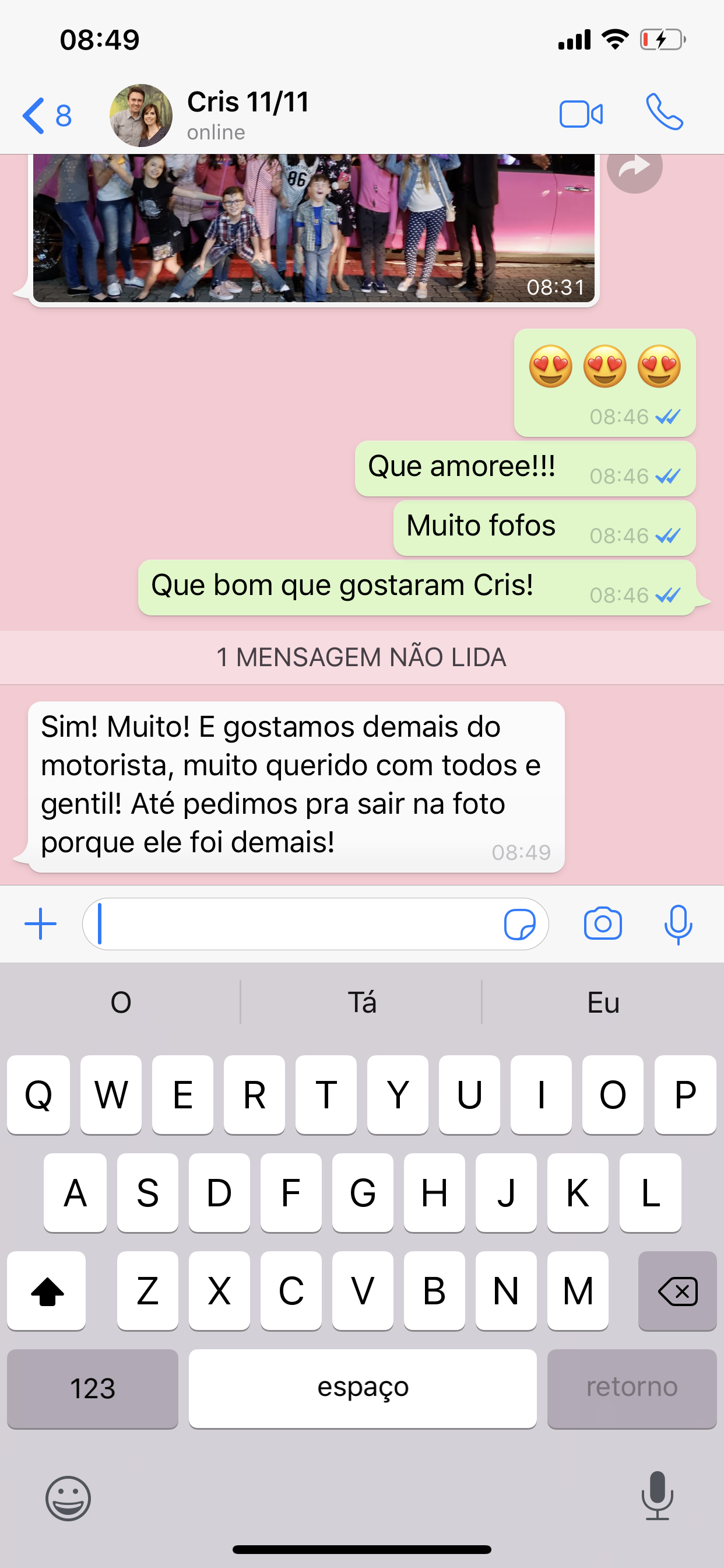Image resolution: width=724 pixels, height=1568 pixels.
Task: Open the sticker picker
Action: coord(519,925)
